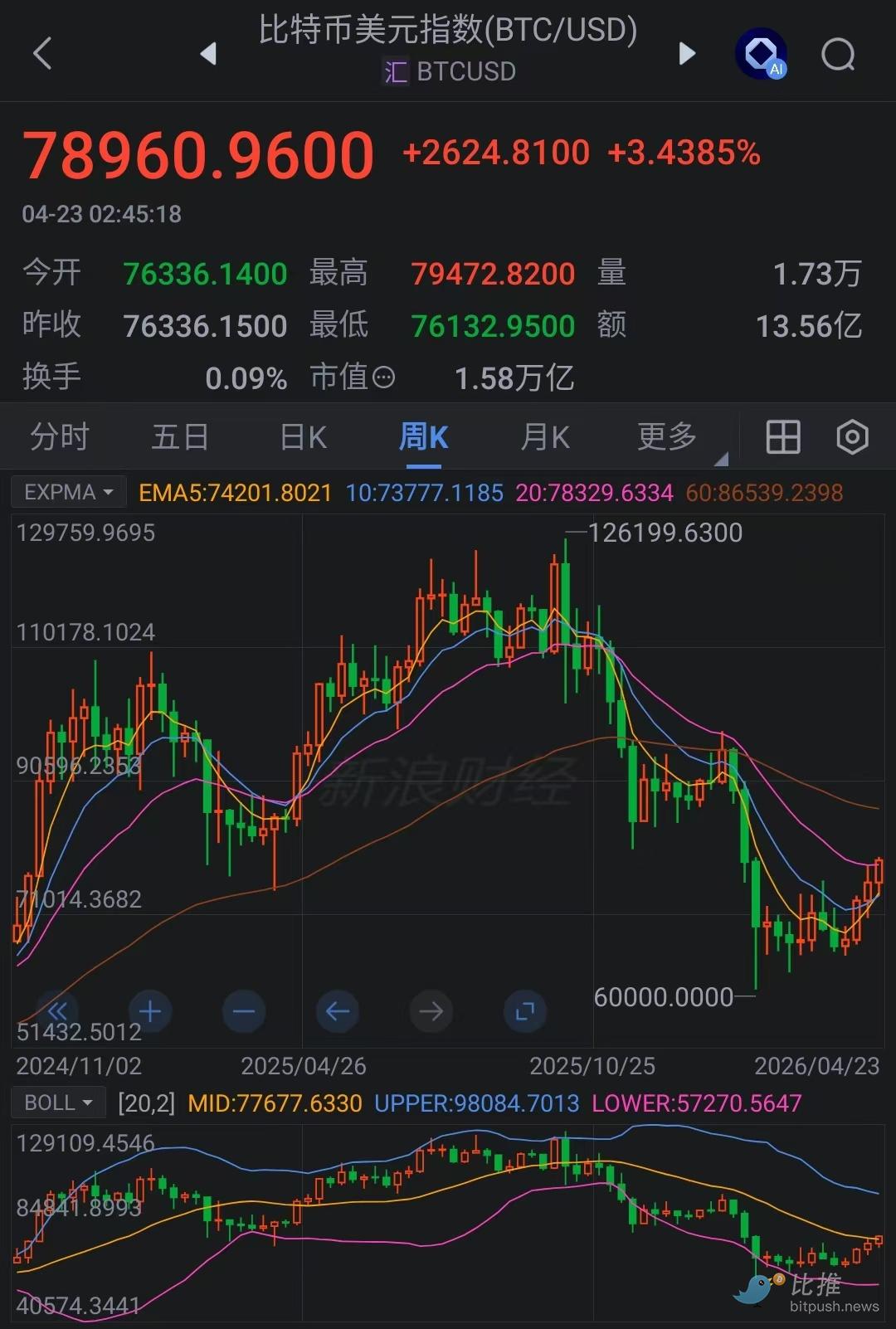Open the EXPMA indicator dropdown

click(x=68, y=492)
